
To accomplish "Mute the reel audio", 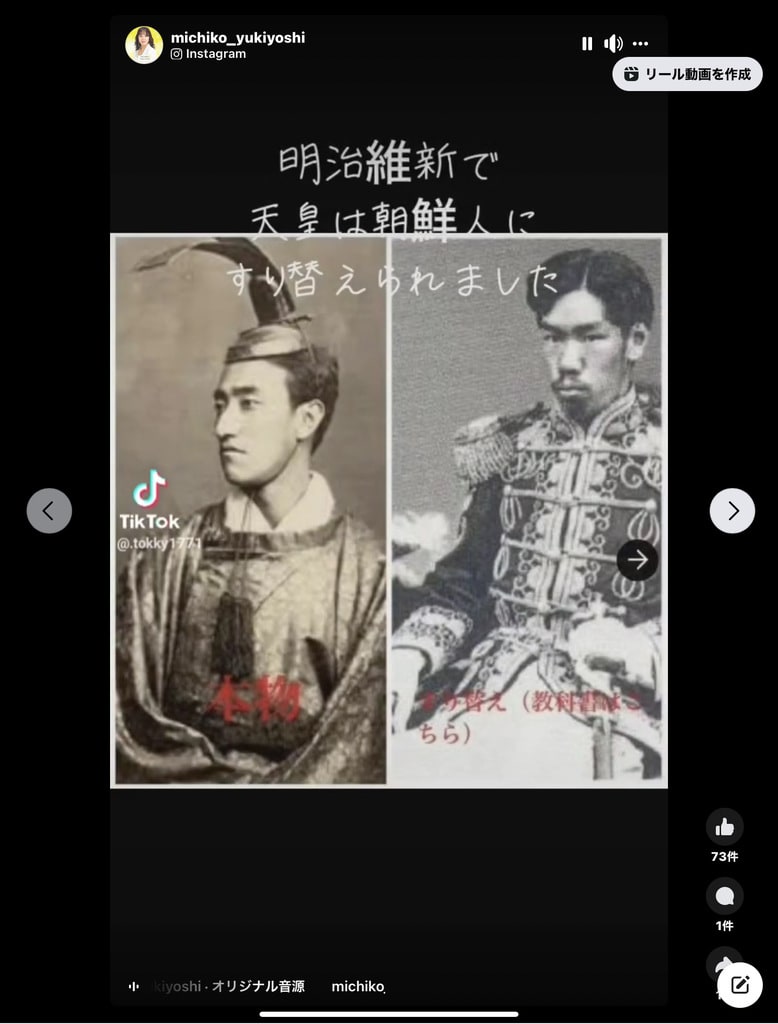I will click(x=613, y=43).
